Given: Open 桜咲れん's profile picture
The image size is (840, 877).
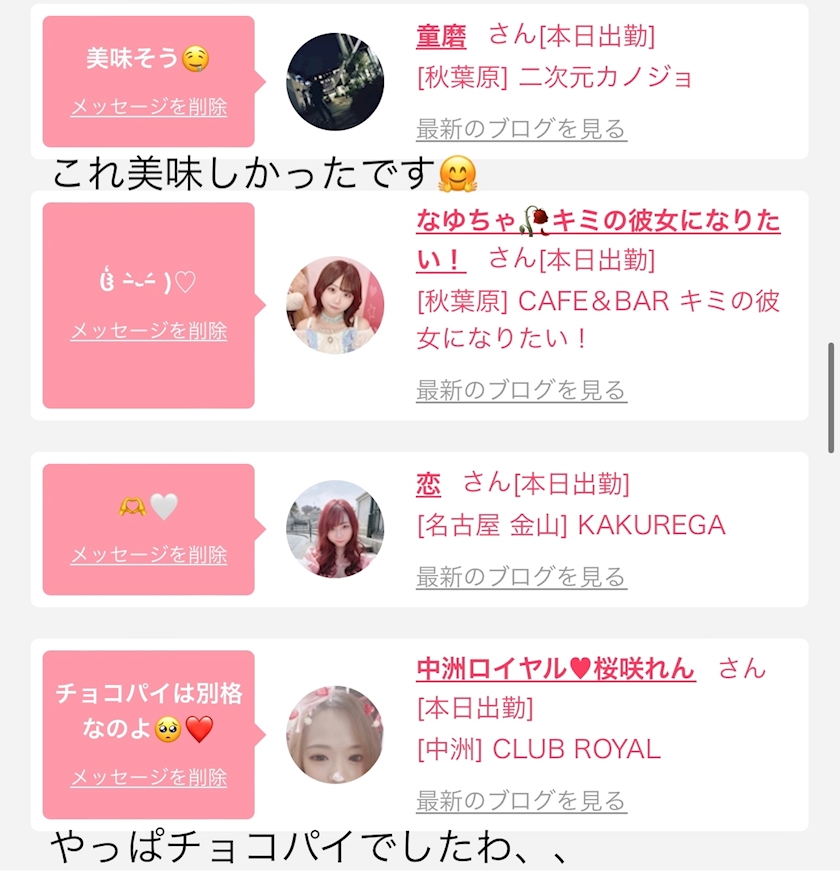Looking at the screenshot, I should [x=335, y=735].
